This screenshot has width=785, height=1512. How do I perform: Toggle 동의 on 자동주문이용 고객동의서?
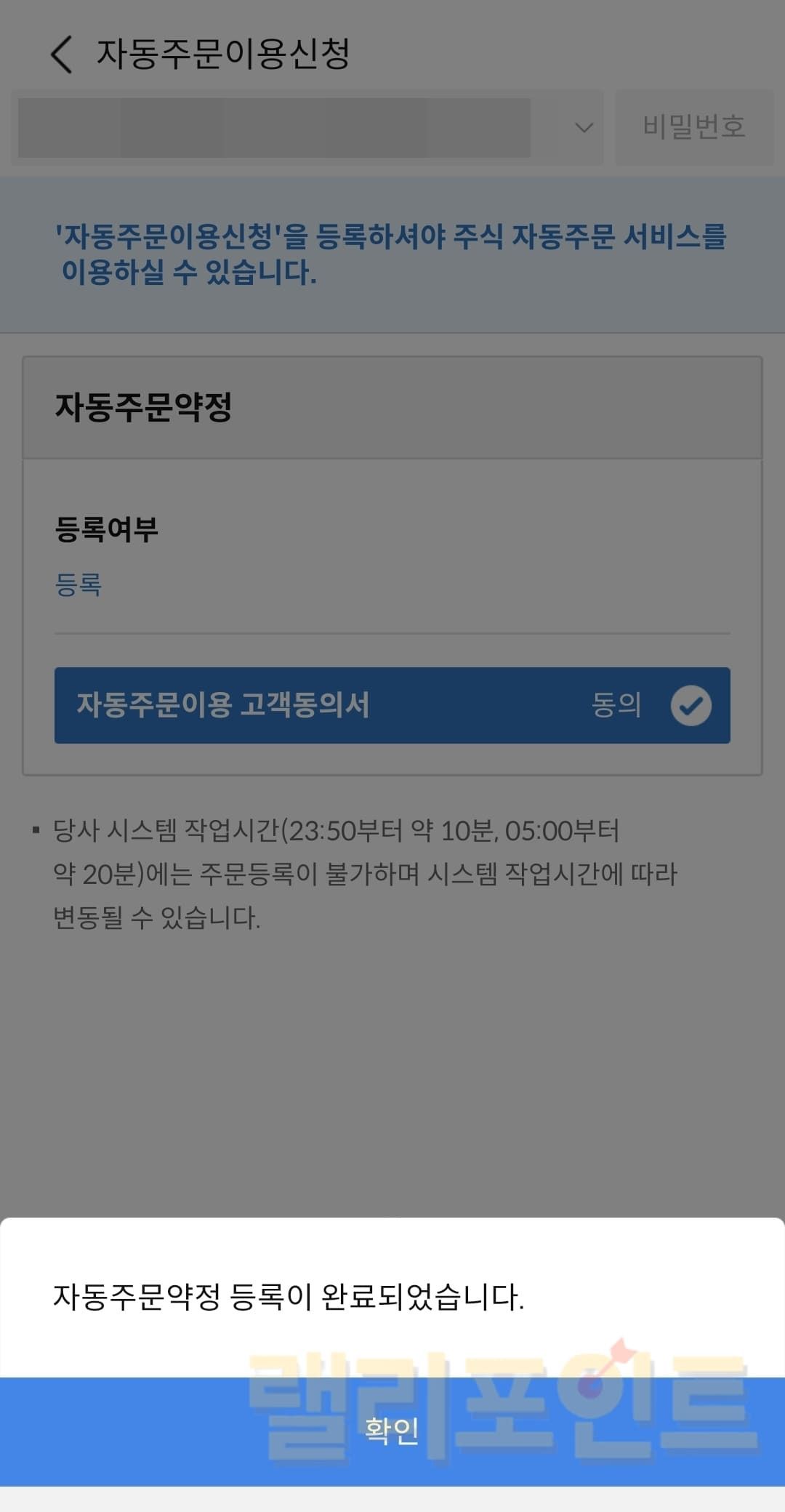(x=690, y=705)
